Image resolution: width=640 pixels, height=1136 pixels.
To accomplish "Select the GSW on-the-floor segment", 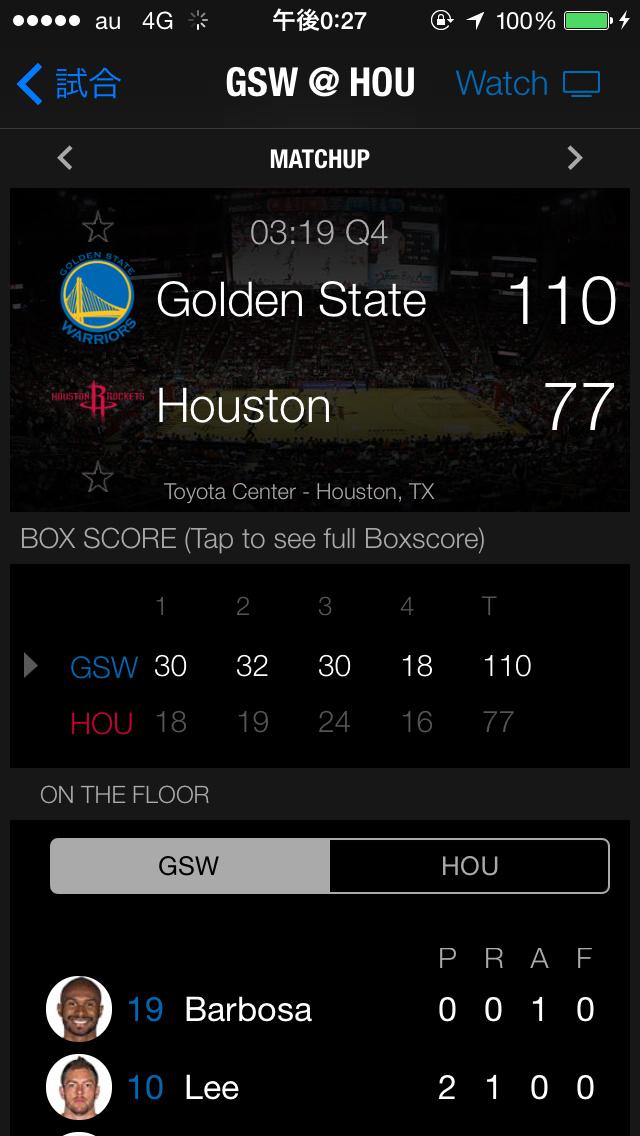I will coord(189,866).
